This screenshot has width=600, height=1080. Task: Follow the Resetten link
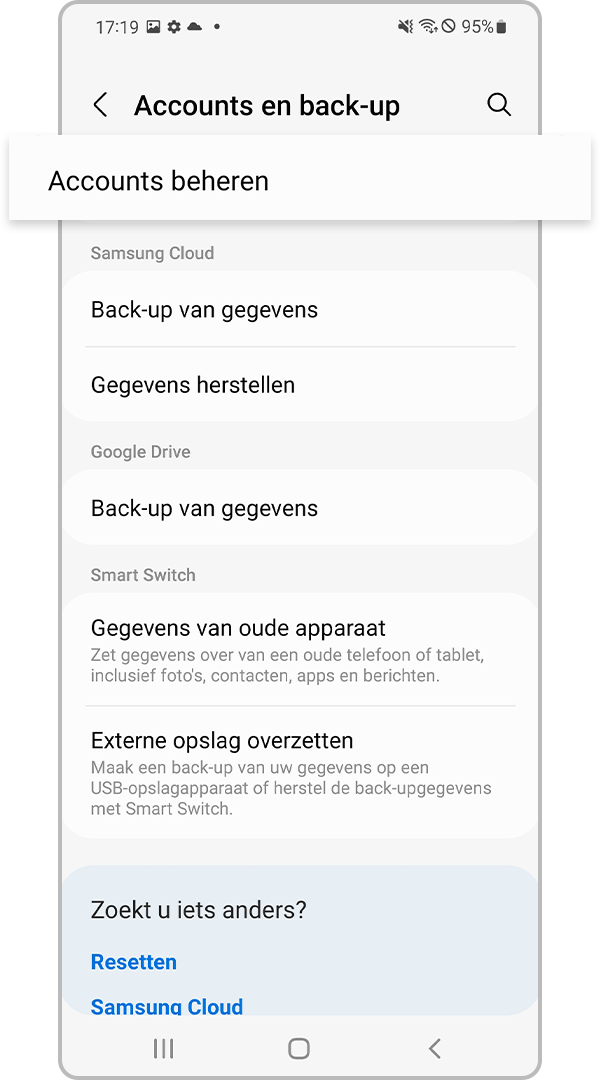click(x=134, y=962)
